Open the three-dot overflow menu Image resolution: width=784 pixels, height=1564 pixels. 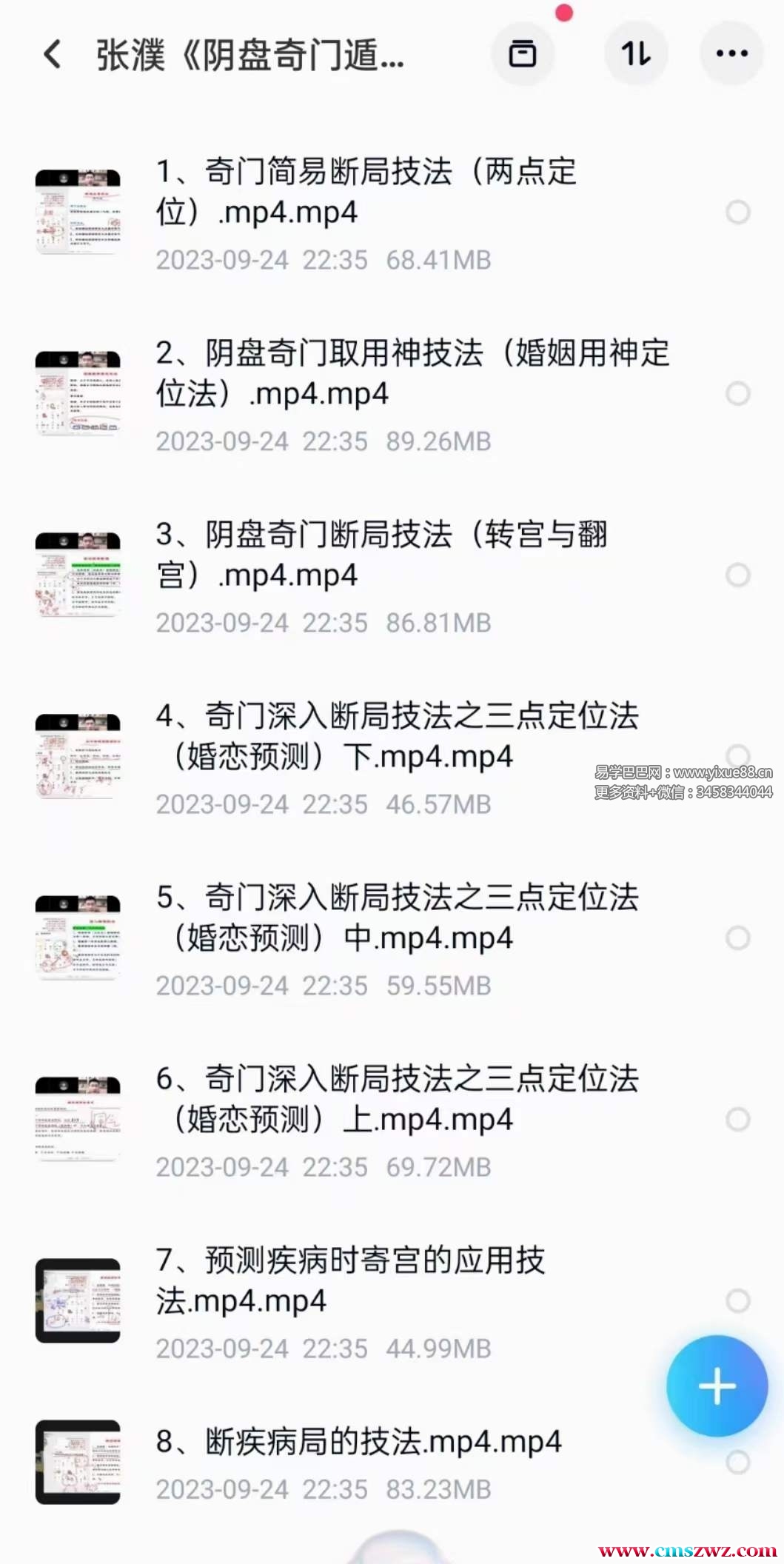731,54
